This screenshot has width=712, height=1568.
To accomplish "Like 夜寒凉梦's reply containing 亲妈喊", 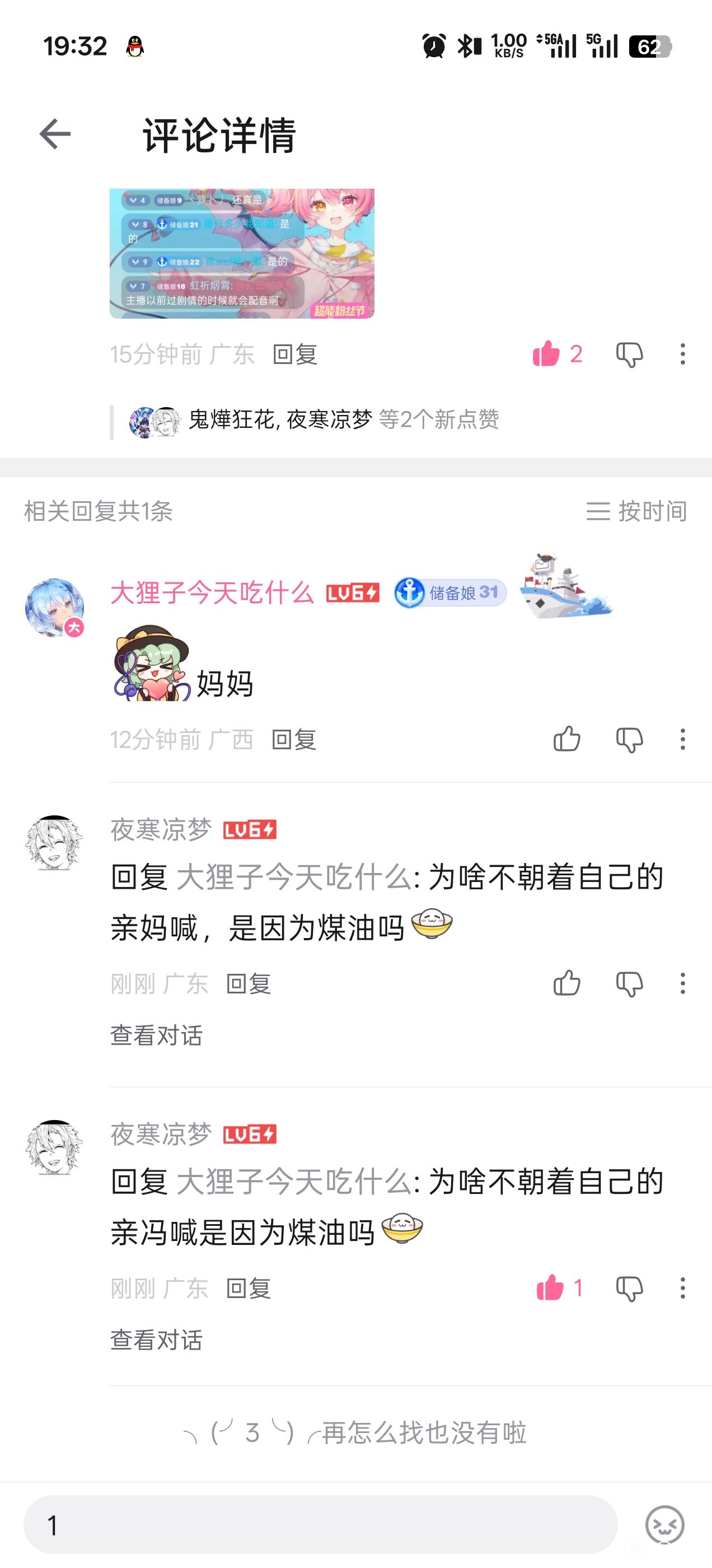I will click(566, 984).
